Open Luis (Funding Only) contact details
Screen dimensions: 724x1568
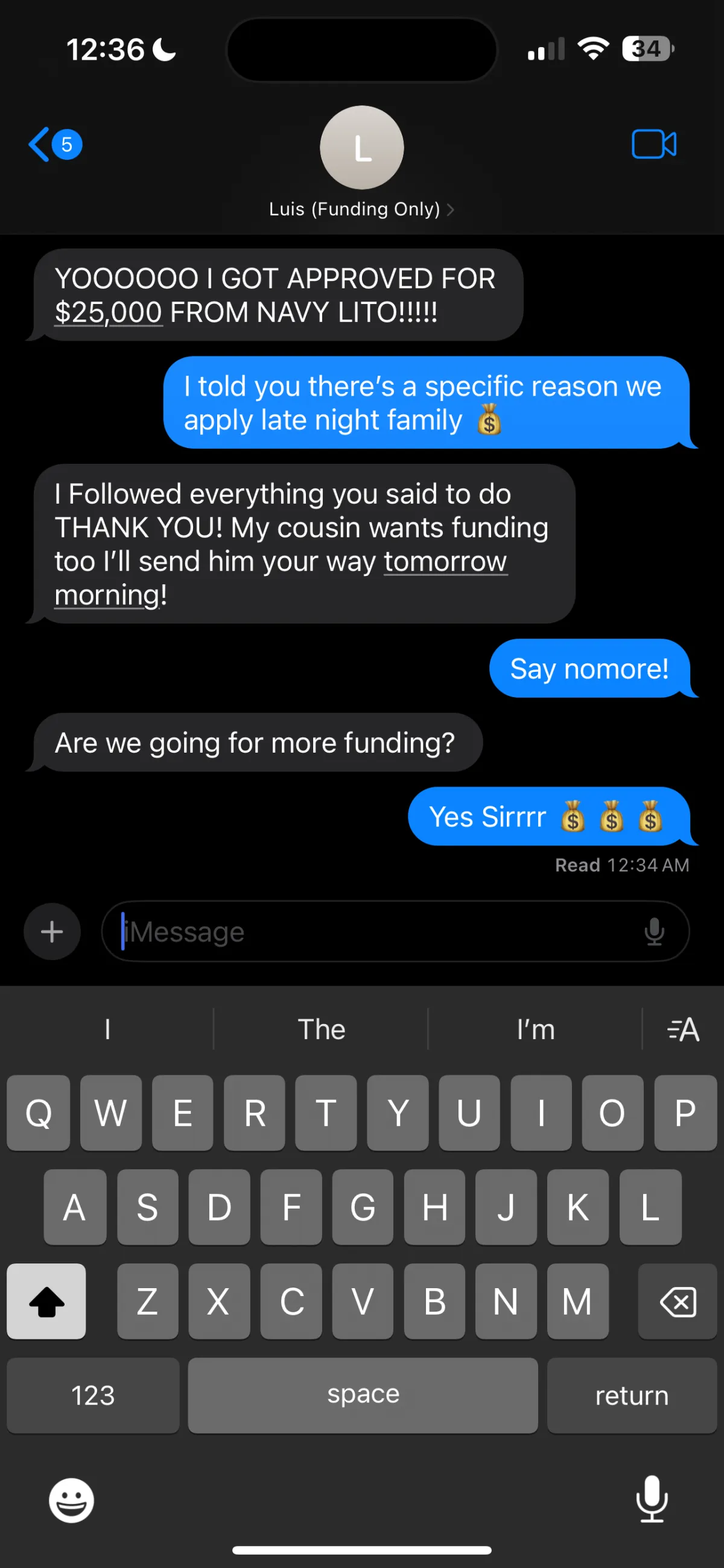[361, 209]
